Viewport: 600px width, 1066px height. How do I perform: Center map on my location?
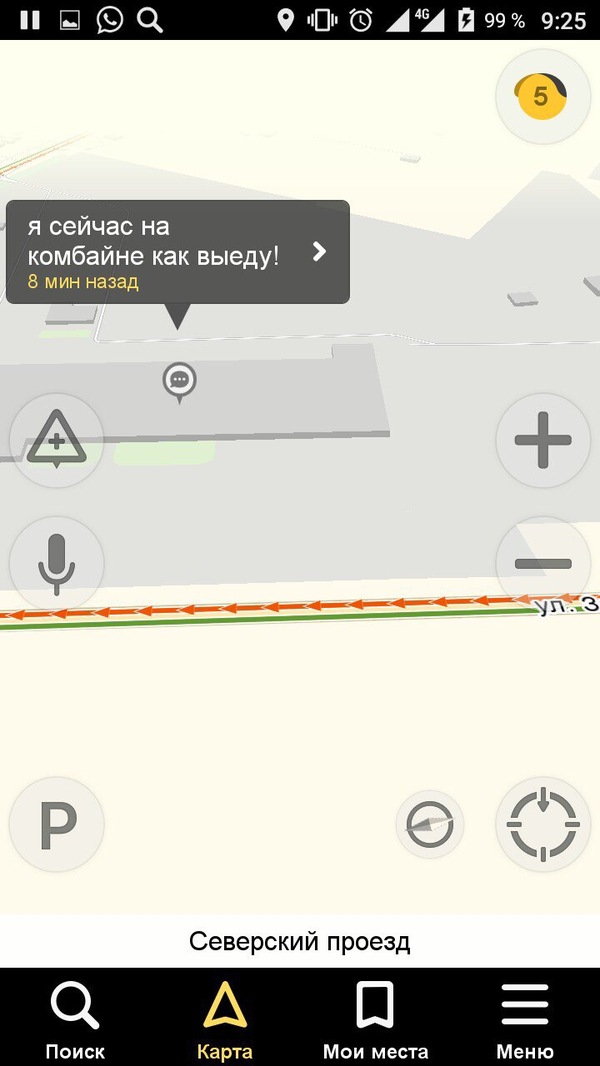[543, 825]
